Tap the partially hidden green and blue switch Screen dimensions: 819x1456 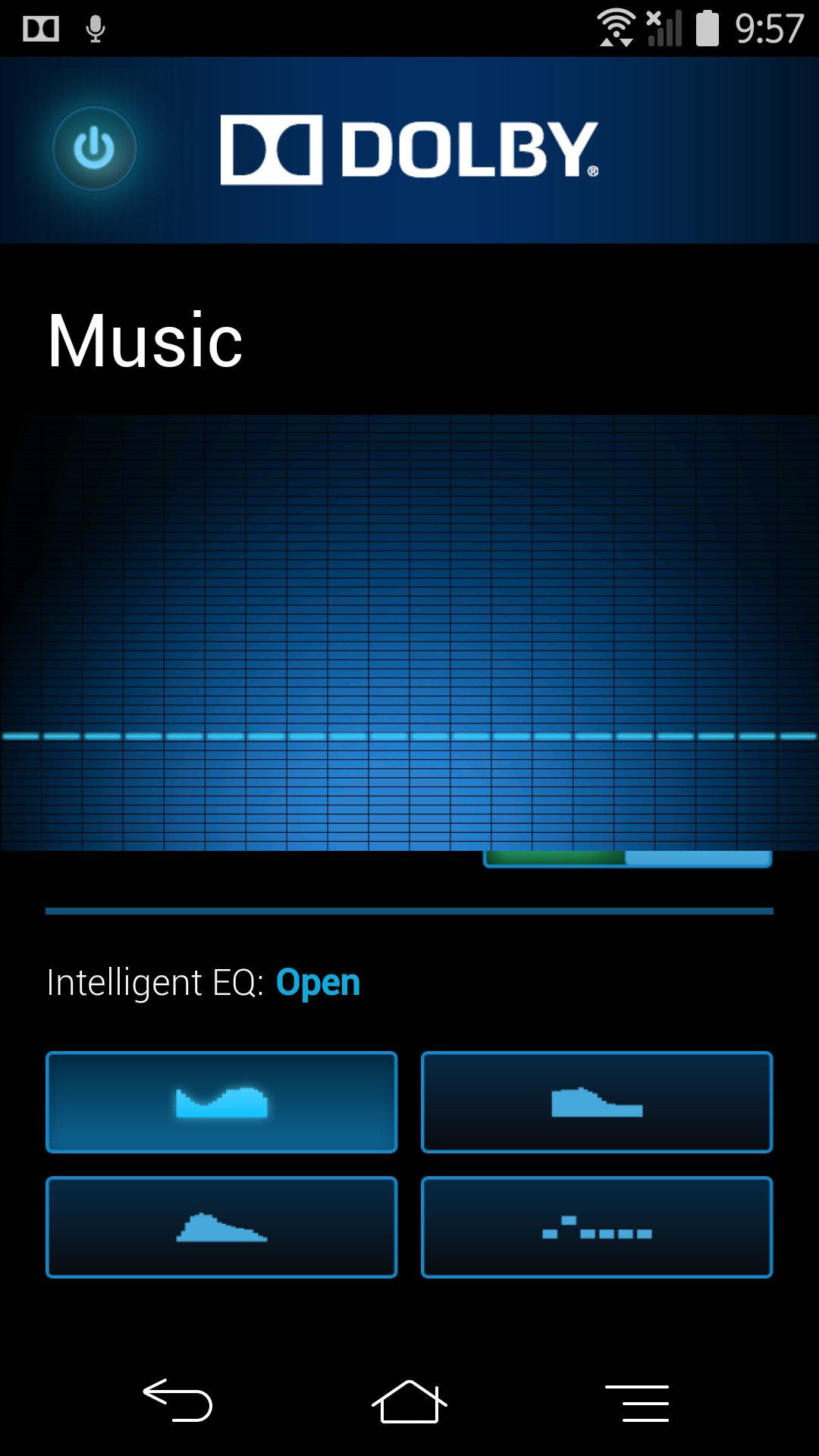tap(627, 858)
